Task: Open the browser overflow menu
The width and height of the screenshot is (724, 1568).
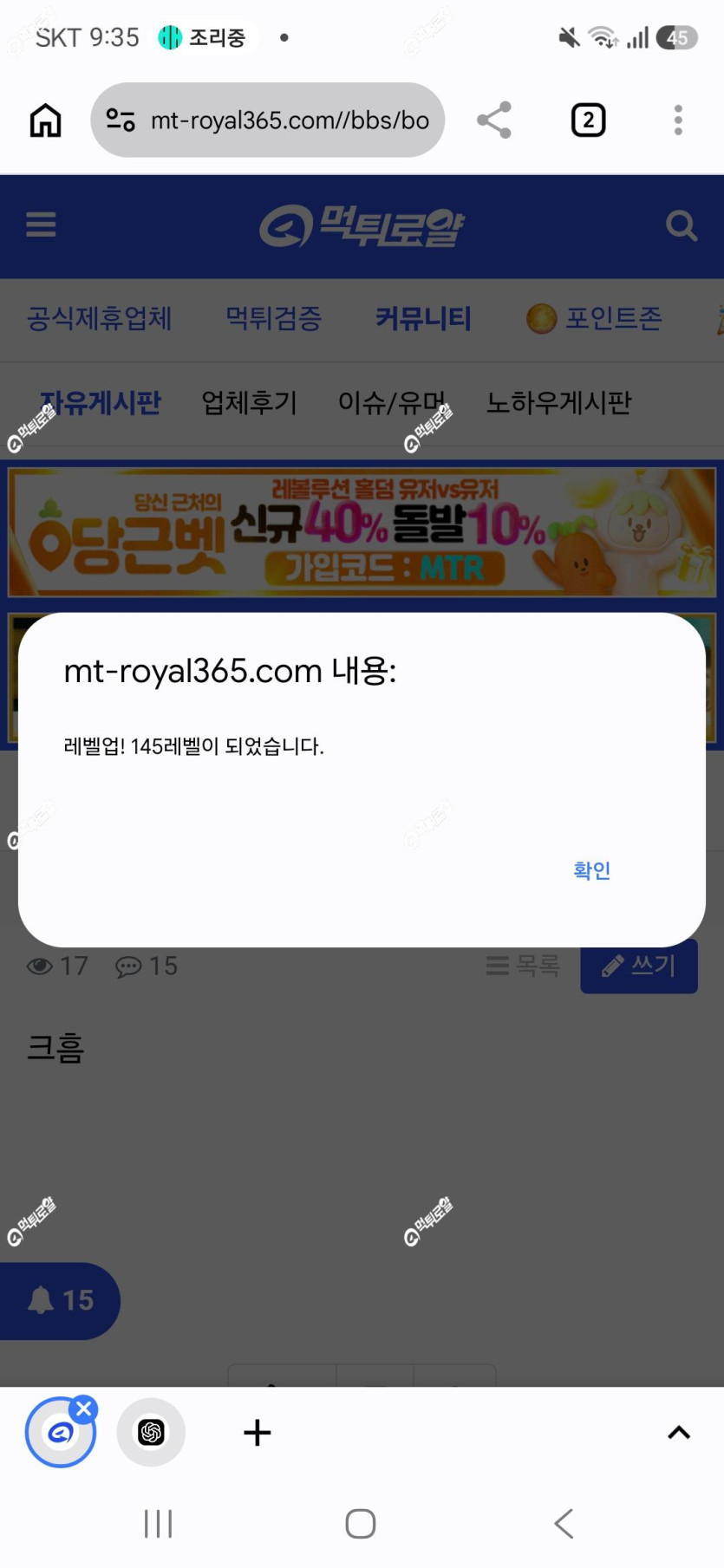Action: pos(678,120)
